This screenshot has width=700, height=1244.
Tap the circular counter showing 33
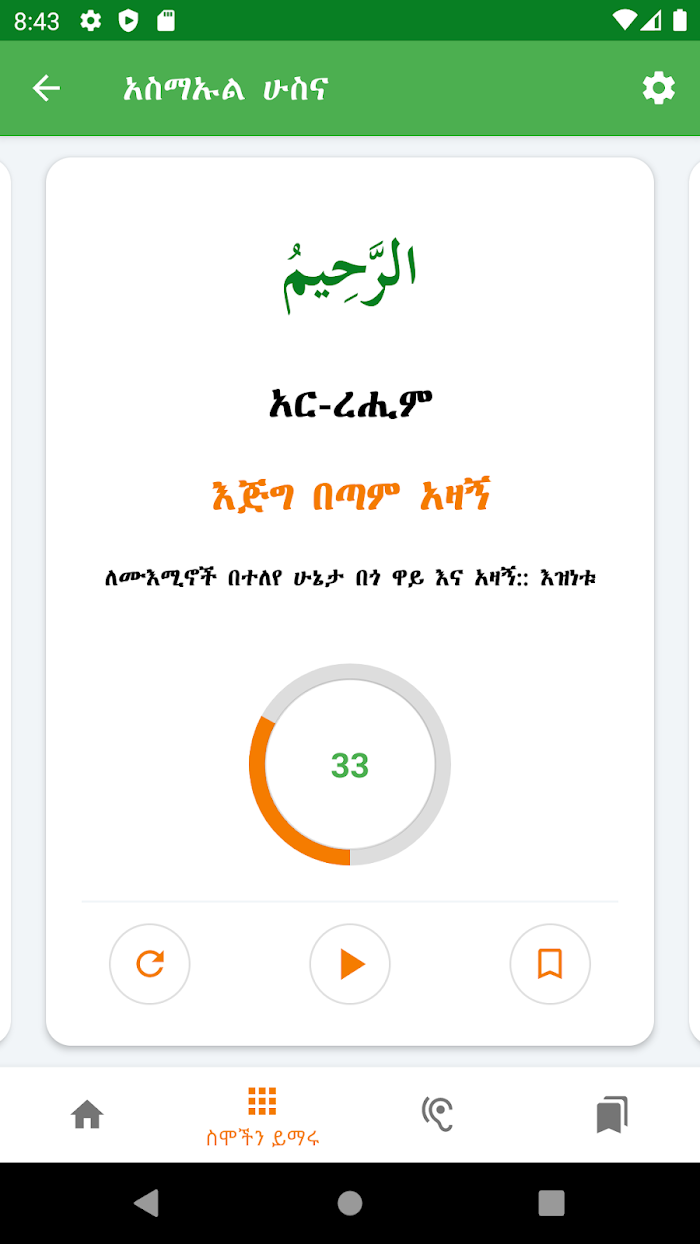pyautogui.click(x=350, y=765)
